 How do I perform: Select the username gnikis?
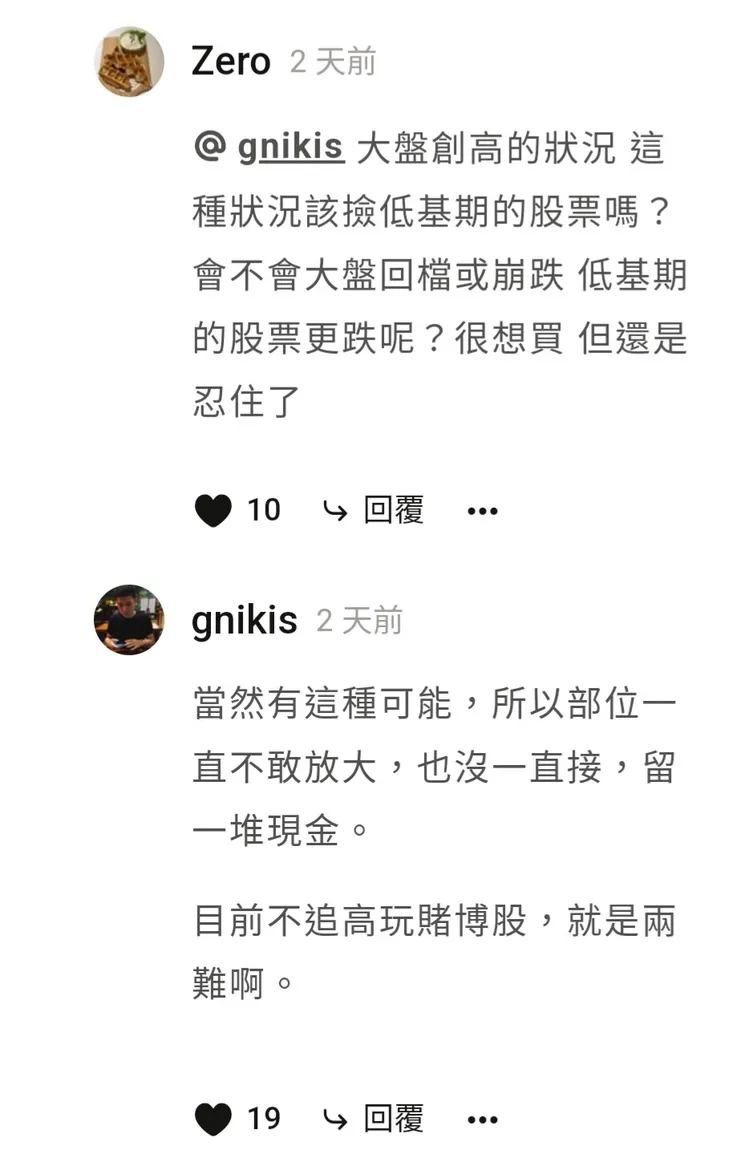point(245,620)
